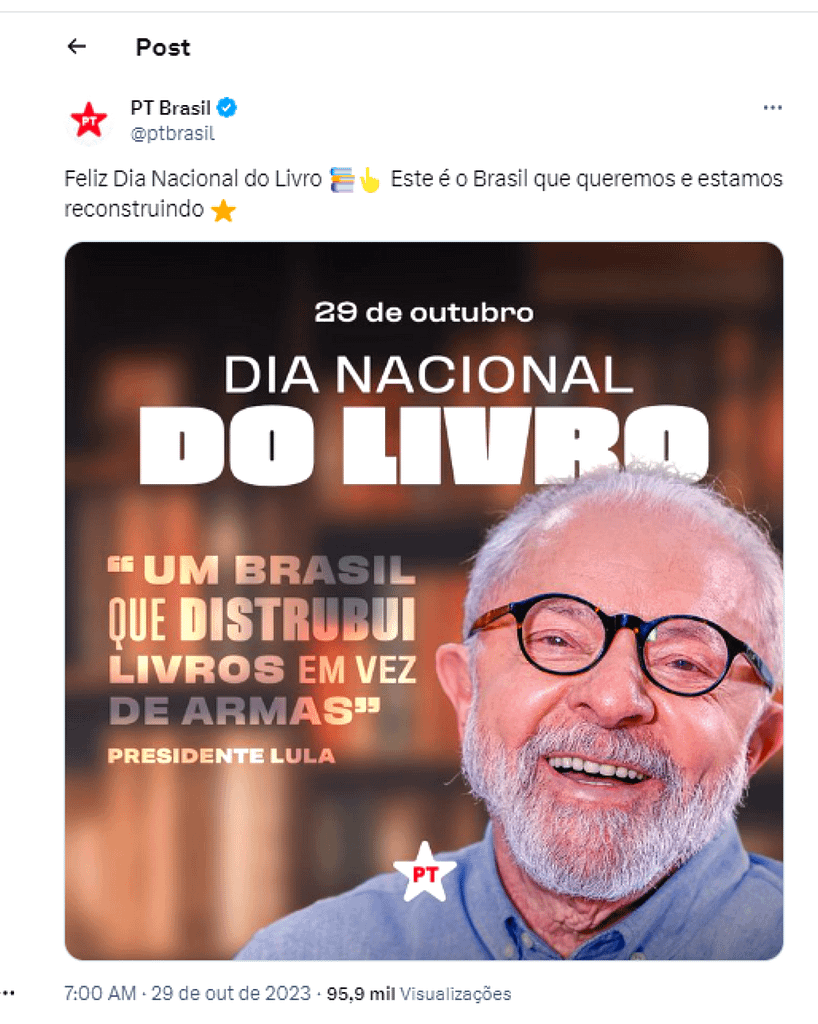The height and width of the screenshot is (1024, 818).
Task: Open the PT Brasil account name
Action: tap(171, 108)
